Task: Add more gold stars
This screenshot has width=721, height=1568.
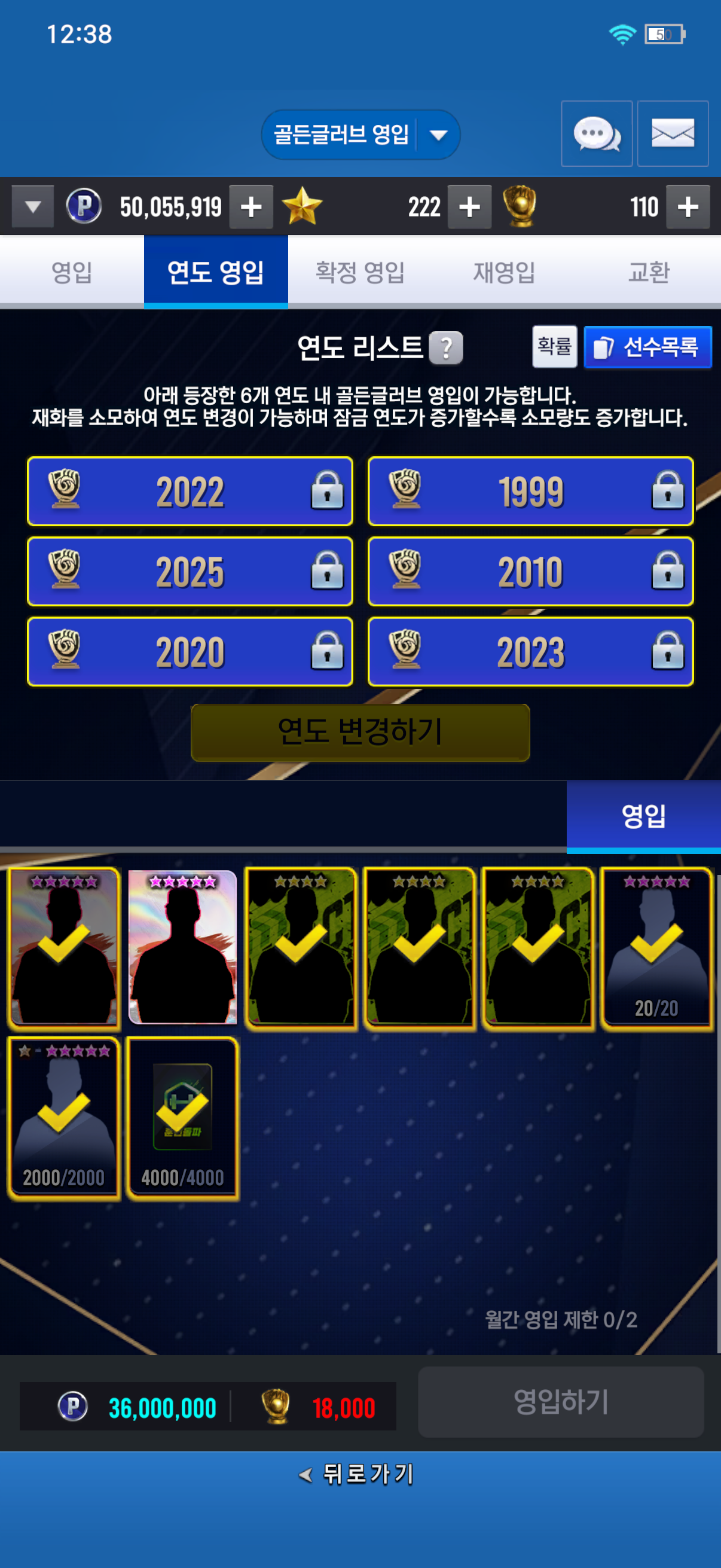Action: click(469, 208)
